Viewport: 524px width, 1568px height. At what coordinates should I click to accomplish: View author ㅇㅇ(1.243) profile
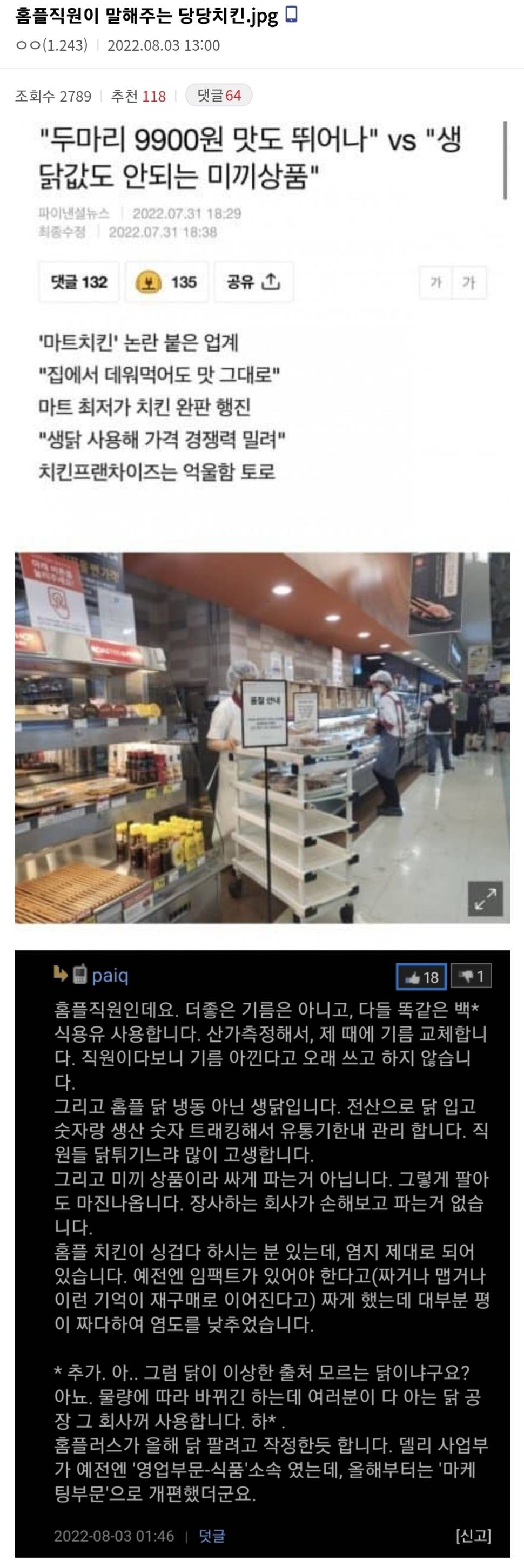(51, 46)
